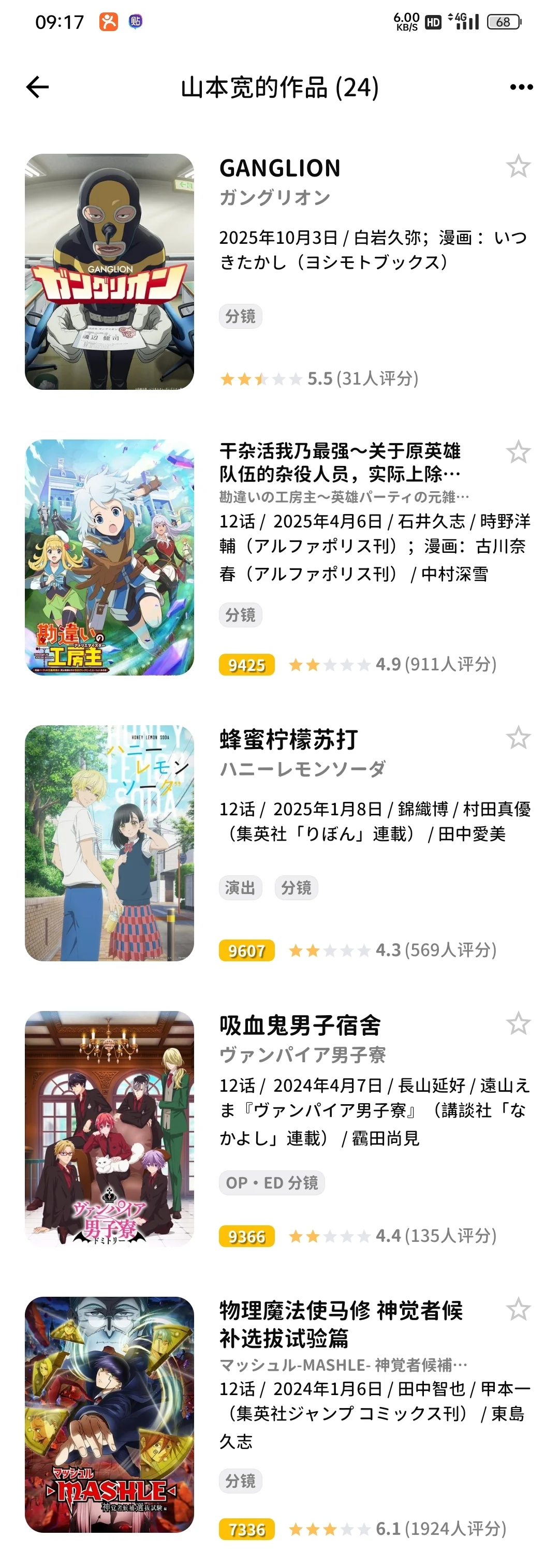Open the 吸血鬼男子宿舍 anime entry
The width and height of the screenshot is (559, 1568).
click(x=300, y=1025)
